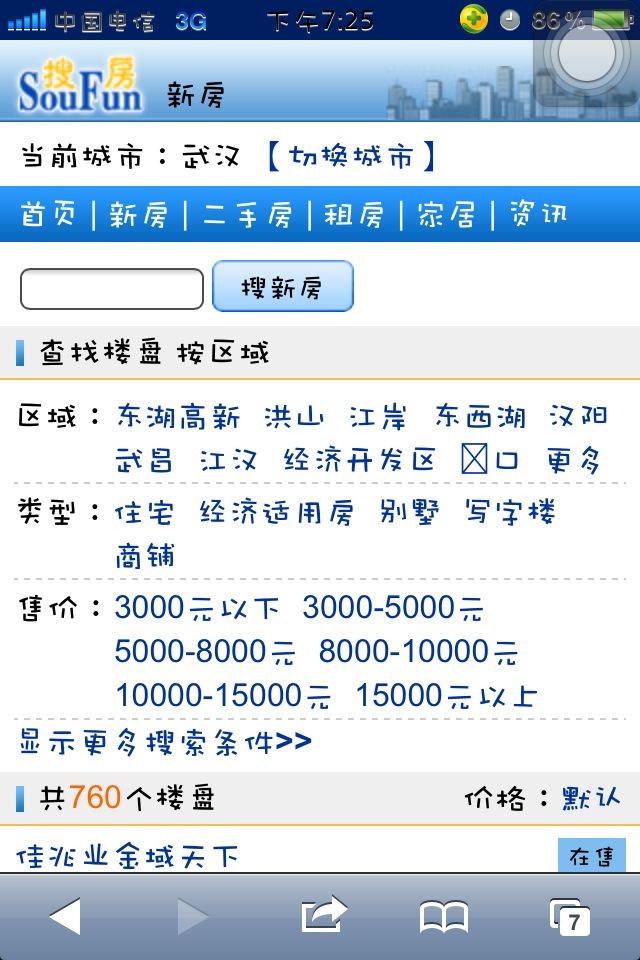Viewport: 640px width, 960px height.
Task: Open the 资讯 news tab
Action: point(537,214)
